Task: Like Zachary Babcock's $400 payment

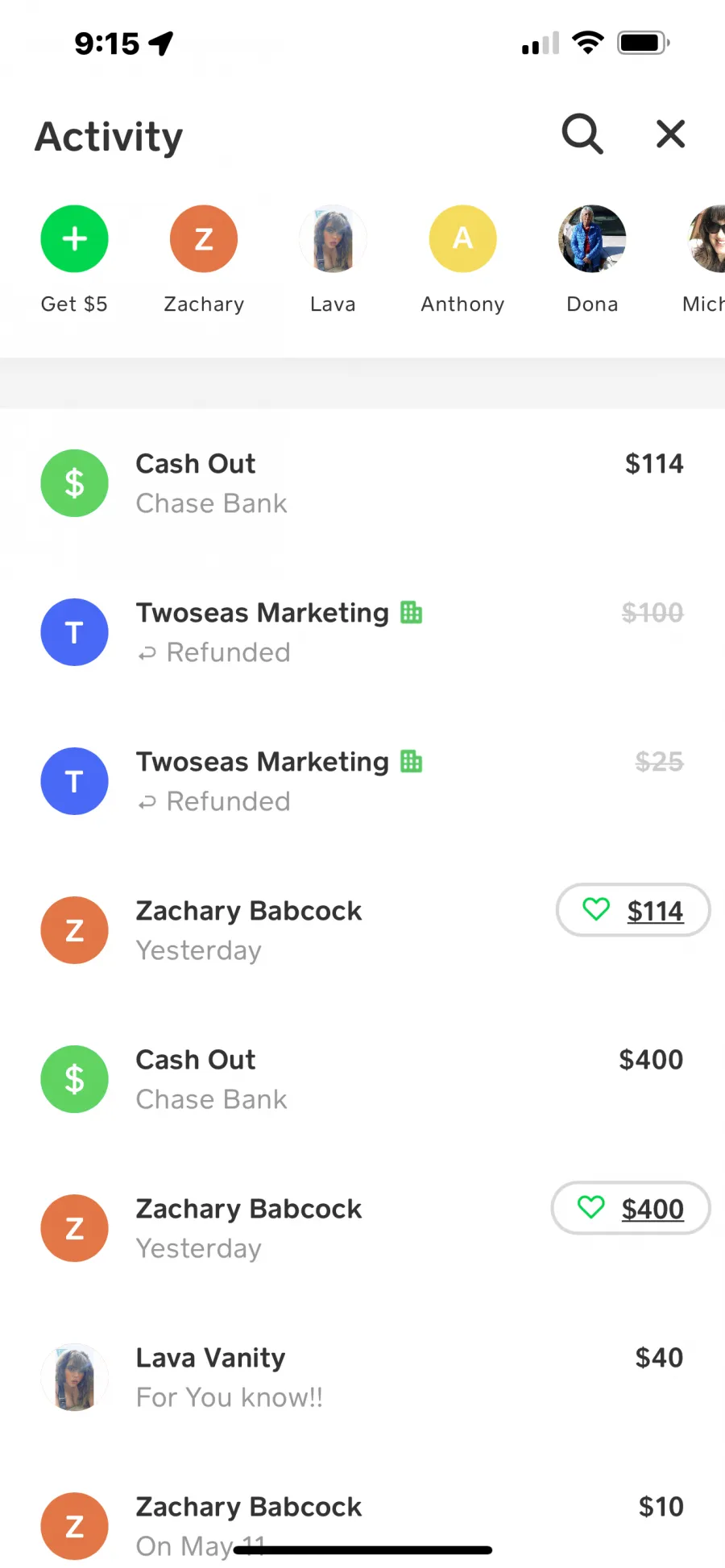Action: pyautogui.click(x=590, y=1208)
